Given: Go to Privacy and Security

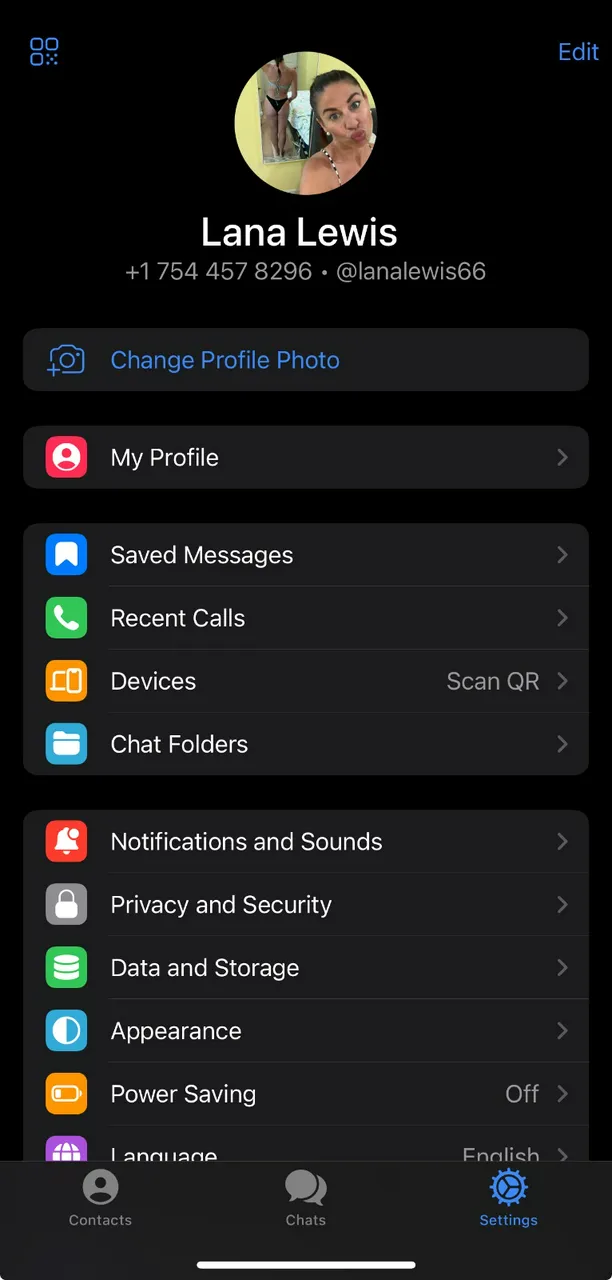Looking at the screenshot, I should [306, 905].
